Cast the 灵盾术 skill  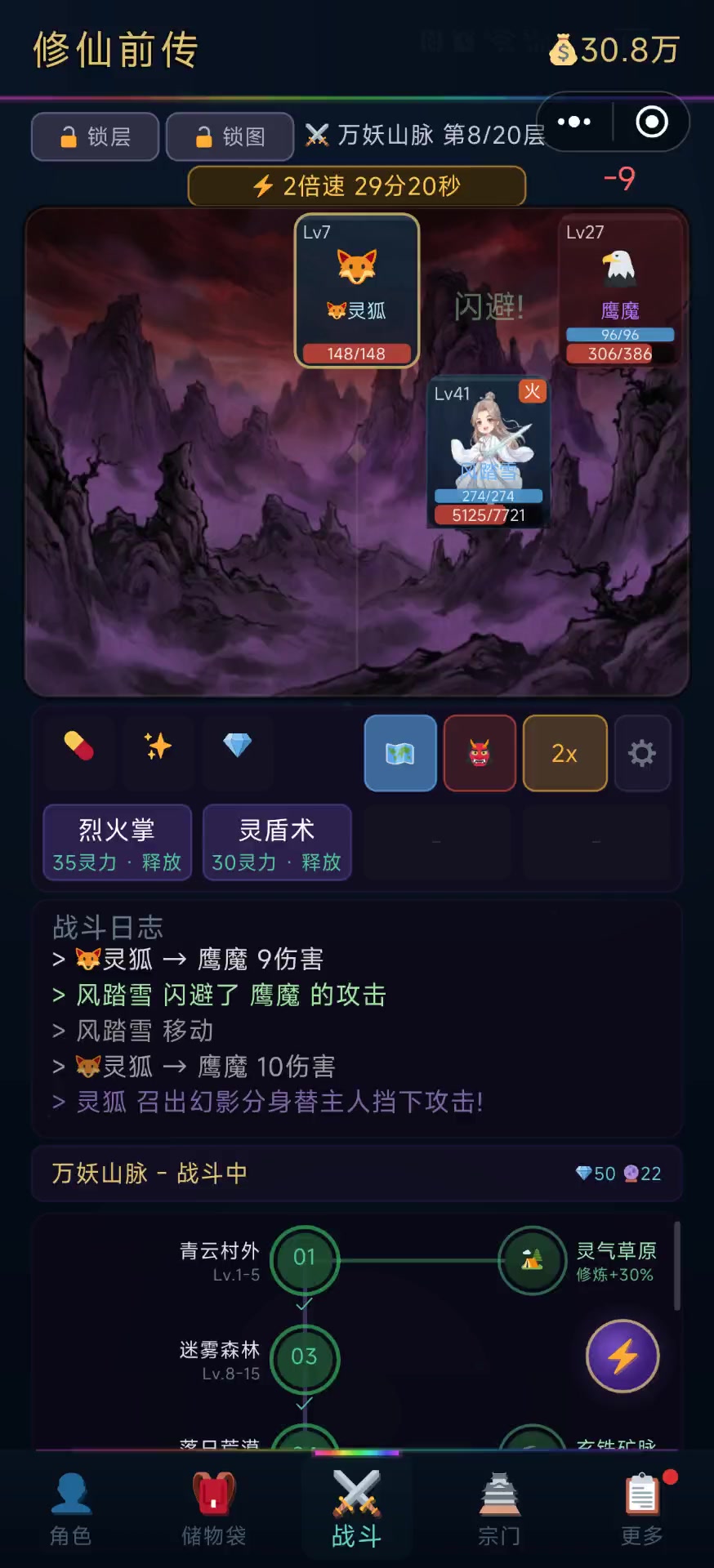pyautogui.click(x=277, y=843)
